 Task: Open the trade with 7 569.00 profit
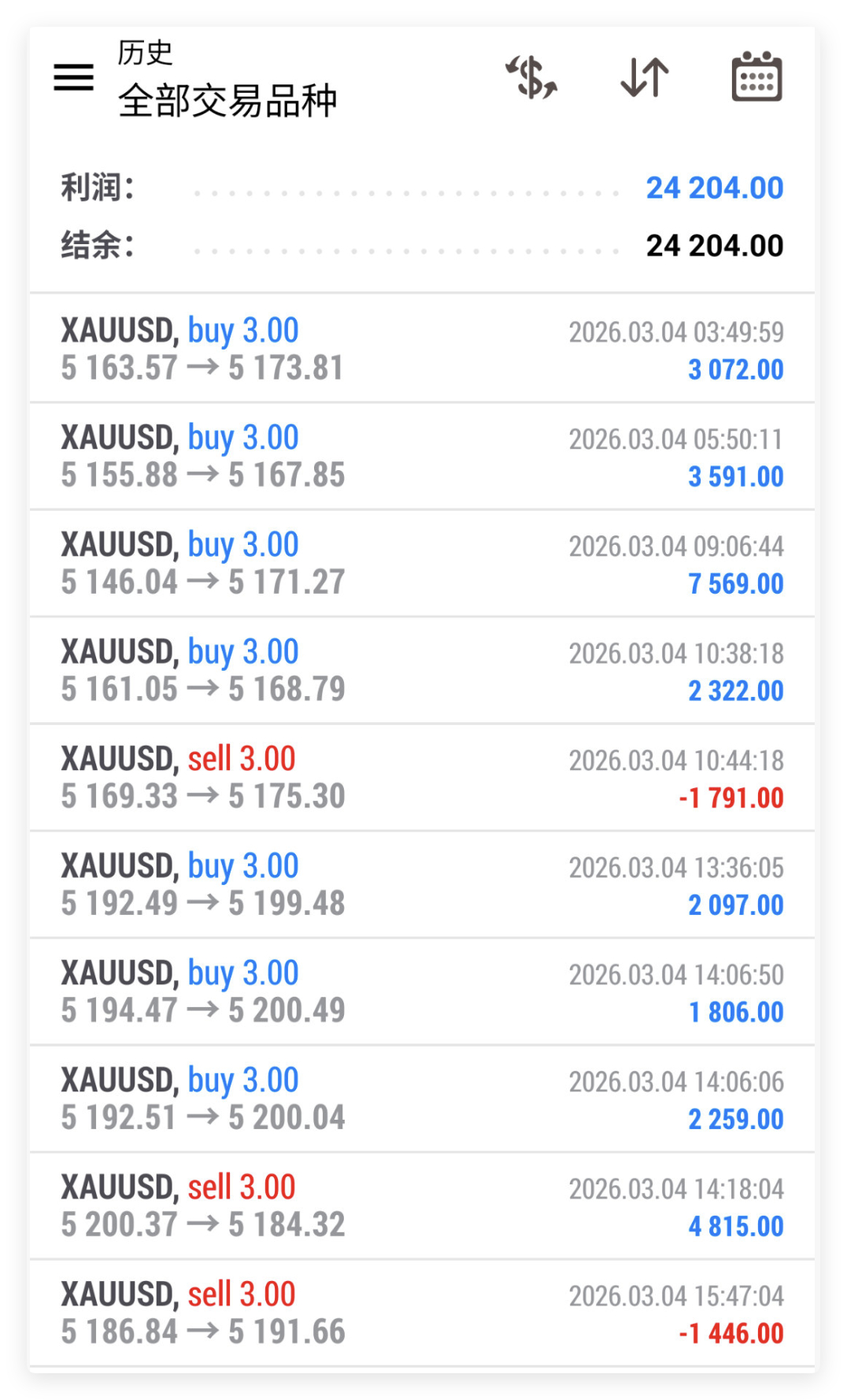point(422,563)
